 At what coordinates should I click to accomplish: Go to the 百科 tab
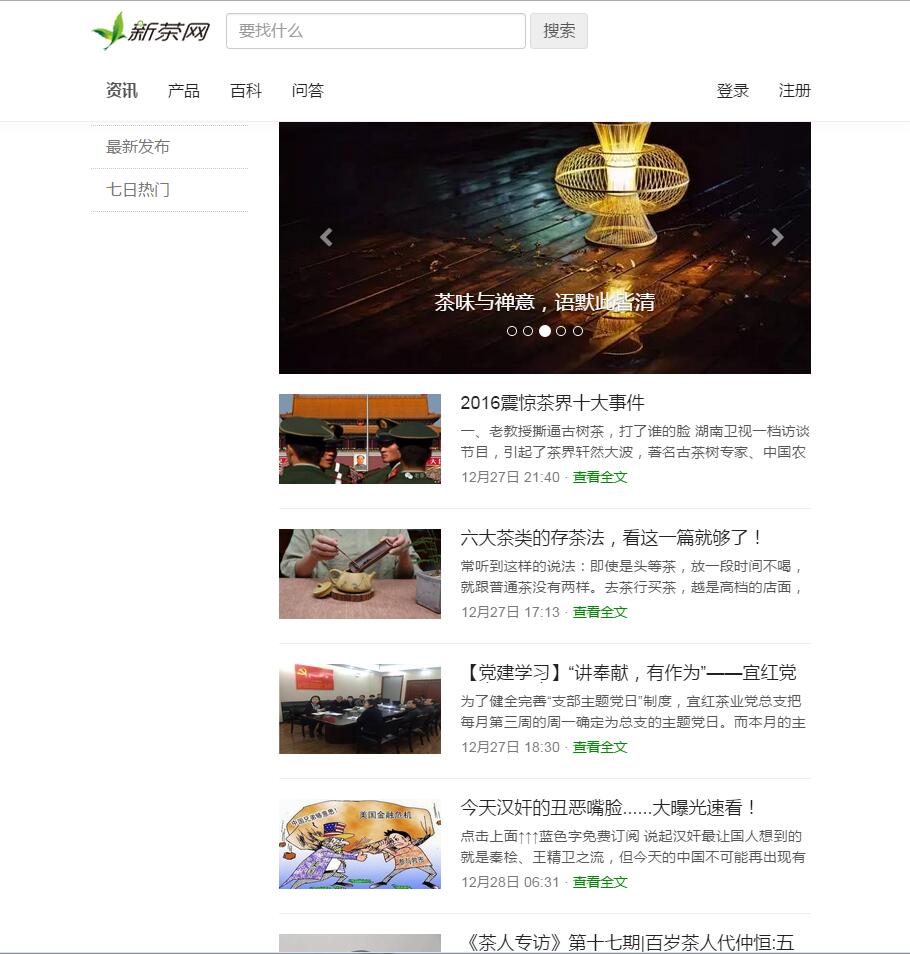coord(246,91)
